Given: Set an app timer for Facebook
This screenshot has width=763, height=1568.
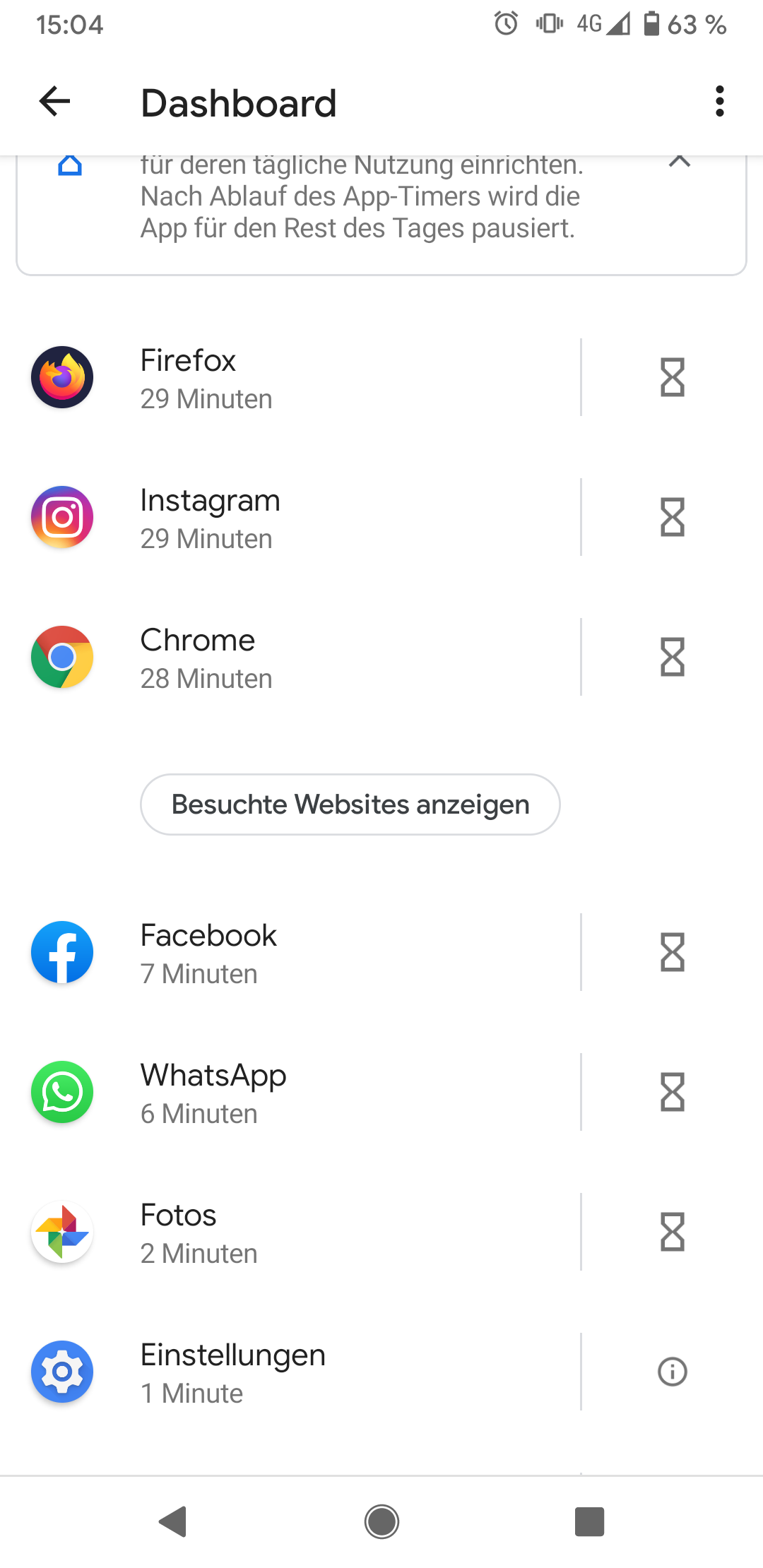Looking at the screenshot, I should (672, 953).
